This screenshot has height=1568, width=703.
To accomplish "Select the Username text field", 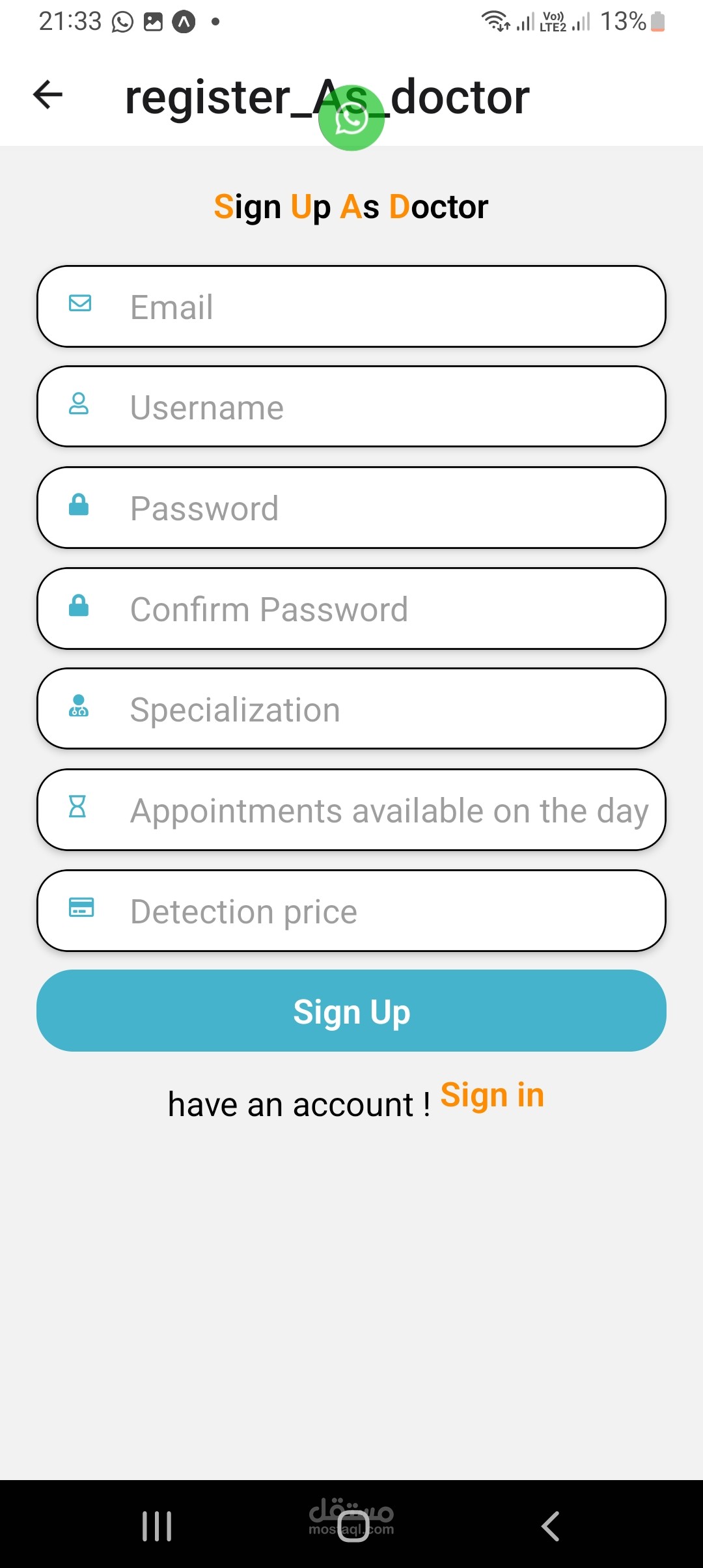I will coord(351,407).
